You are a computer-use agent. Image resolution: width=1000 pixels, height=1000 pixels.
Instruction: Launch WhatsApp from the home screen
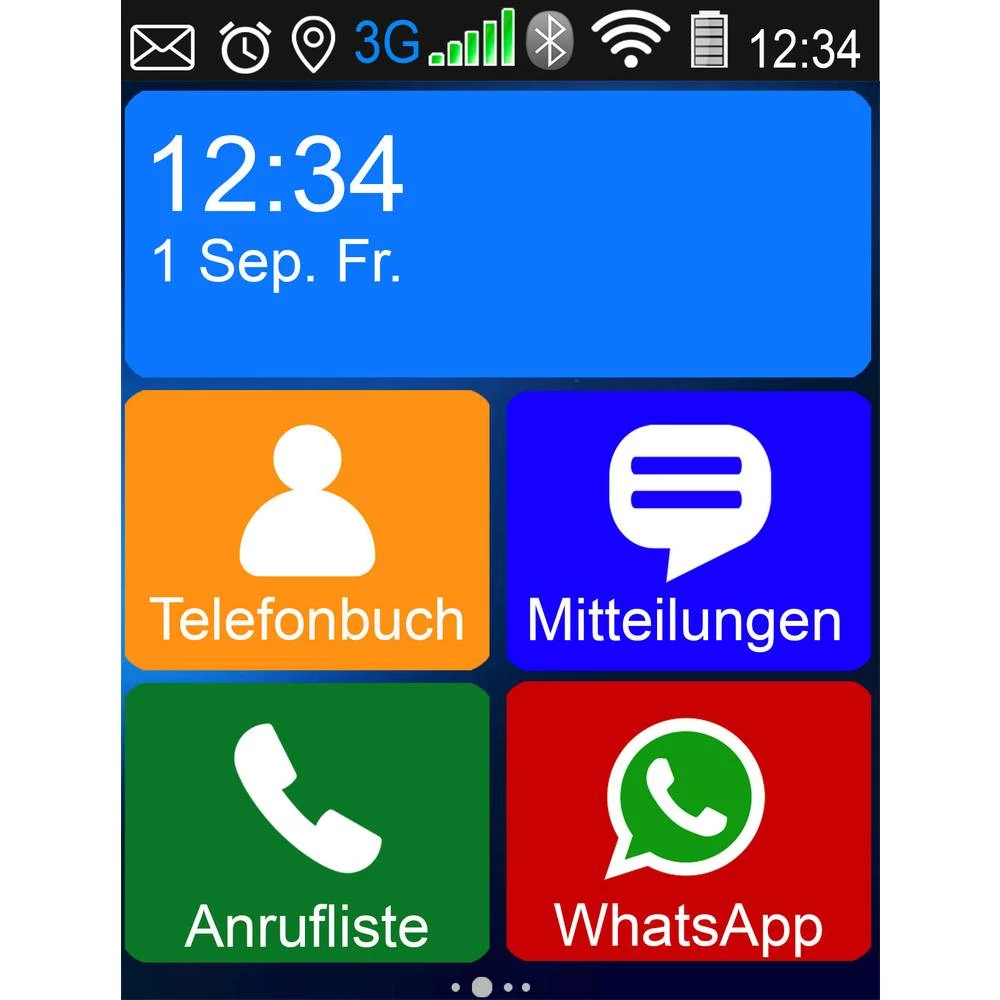[689, 822]
